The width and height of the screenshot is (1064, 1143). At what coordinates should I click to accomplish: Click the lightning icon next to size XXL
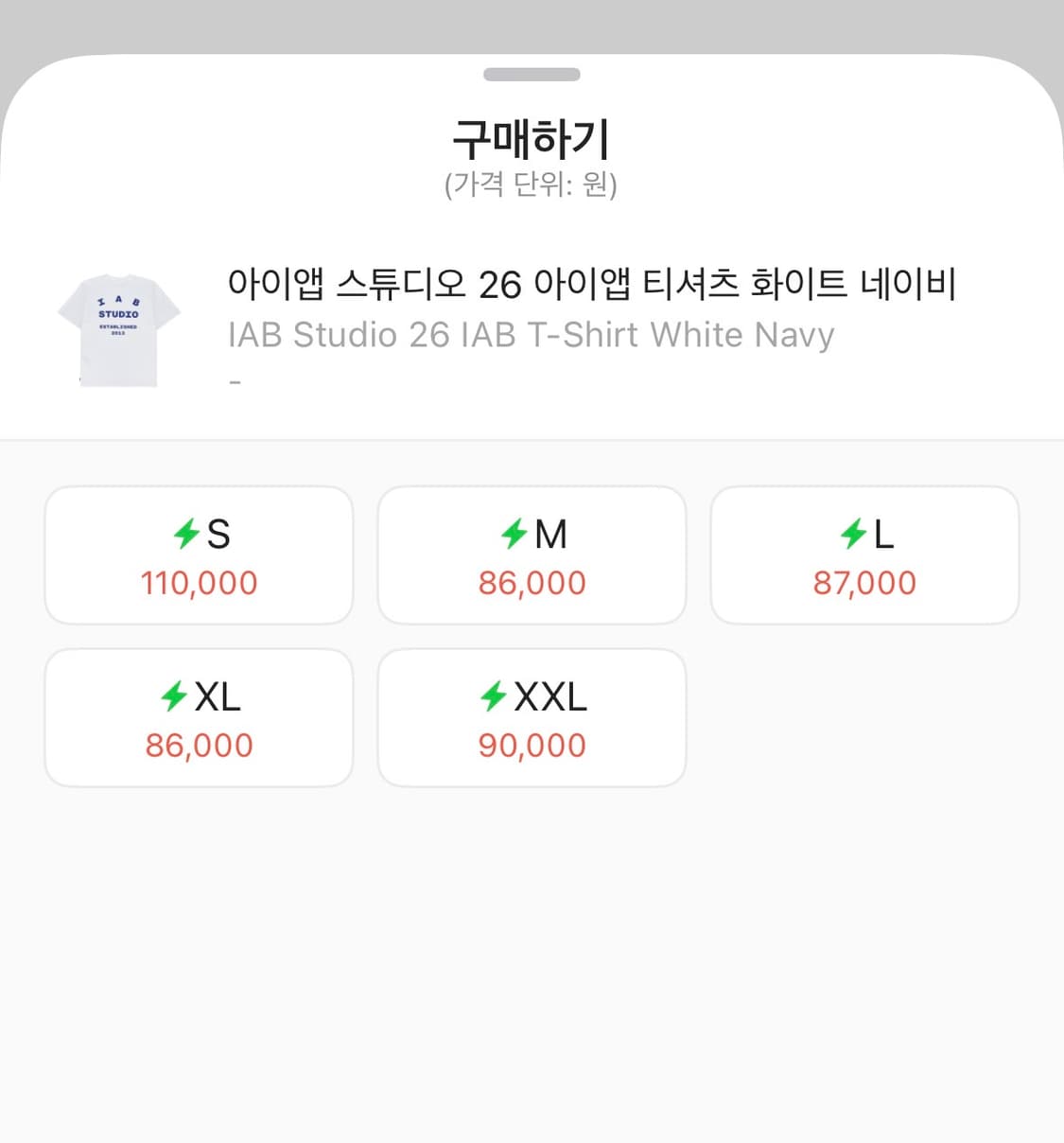(x=493, y=696)
